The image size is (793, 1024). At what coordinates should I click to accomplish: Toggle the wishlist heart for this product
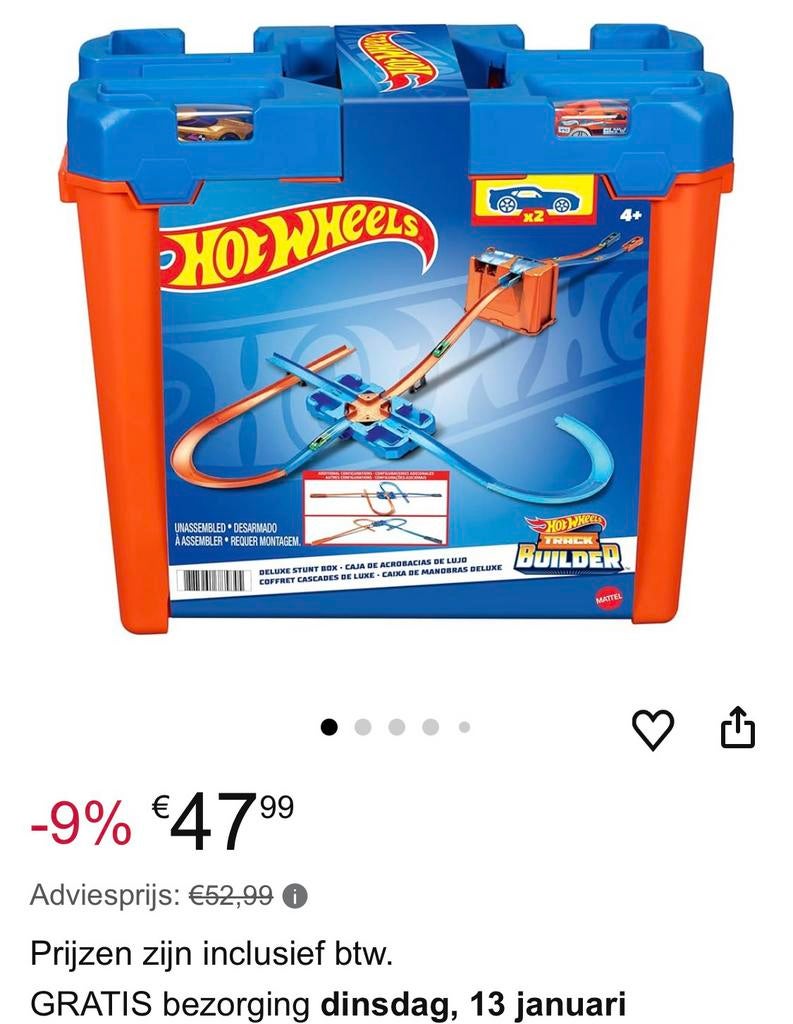[x=655, y=730]
